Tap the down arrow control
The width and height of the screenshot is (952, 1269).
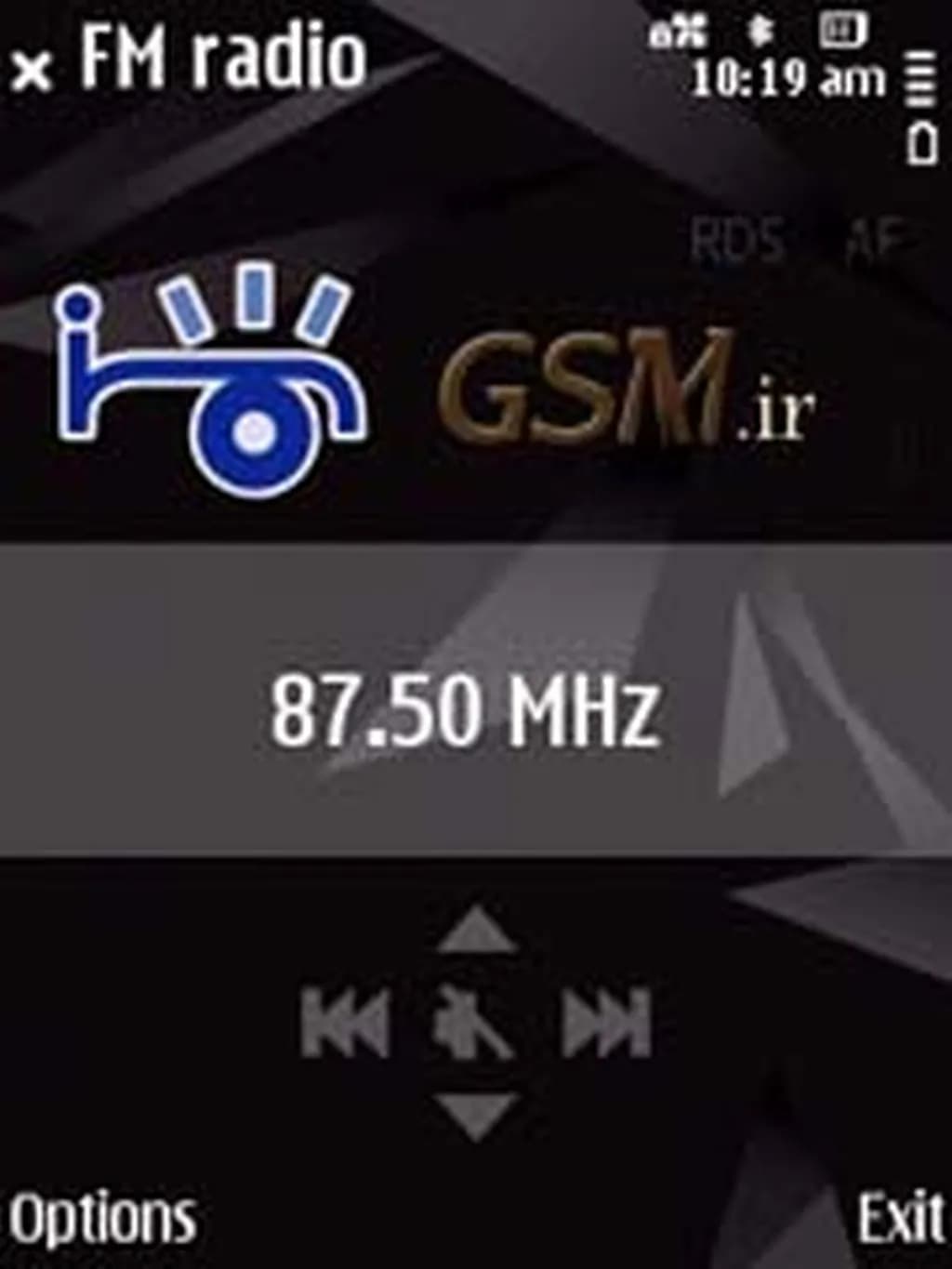476,1115
